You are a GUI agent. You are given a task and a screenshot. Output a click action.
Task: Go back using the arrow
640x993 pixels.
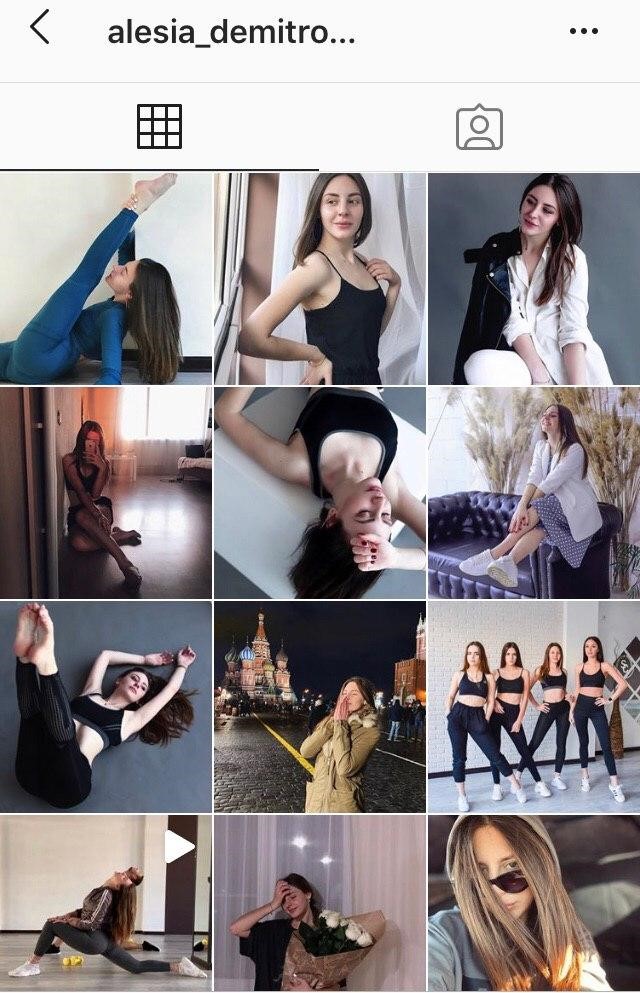coord(39,28)
